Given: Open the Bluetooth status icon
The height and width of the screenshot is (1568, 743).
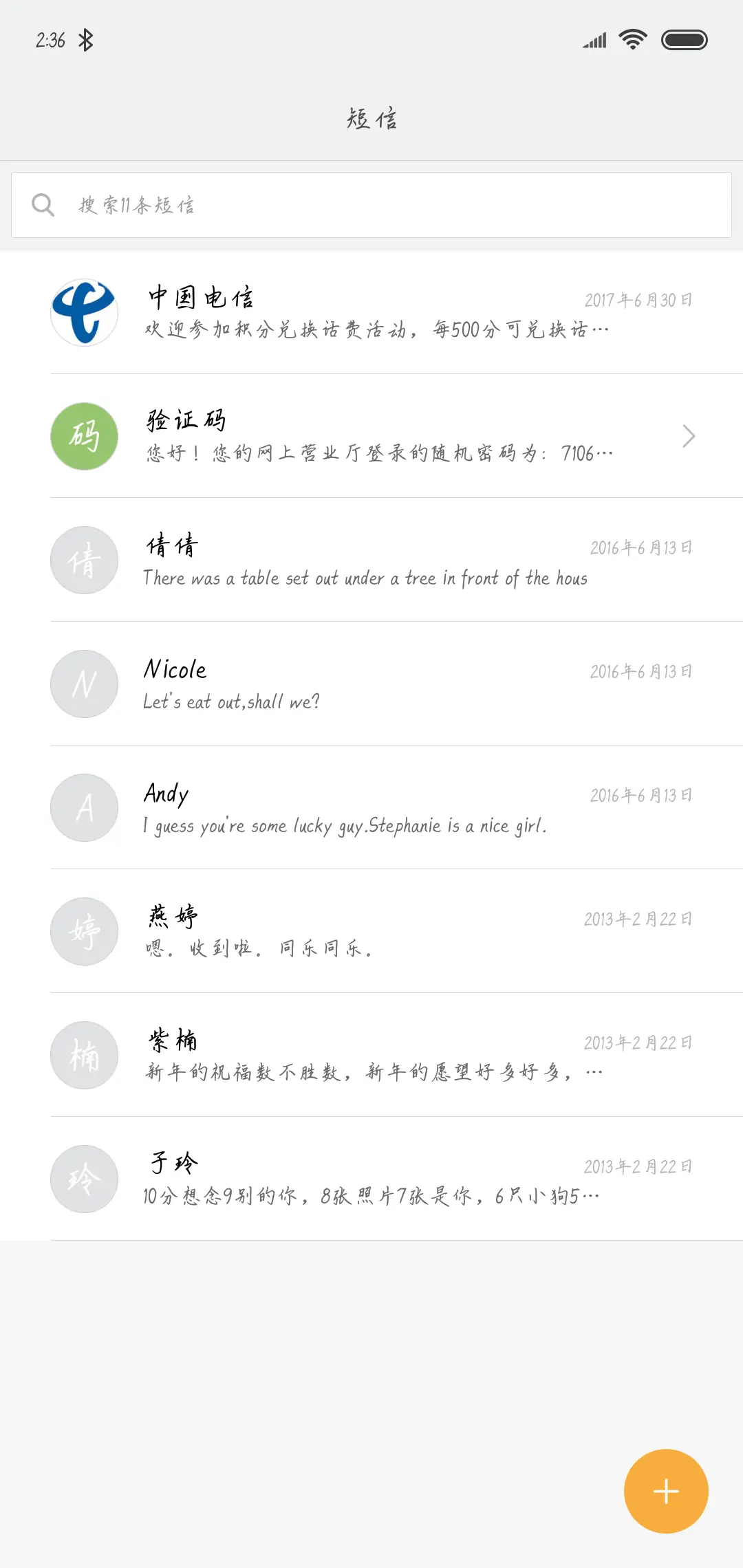Looking at the screenshot, I should (87, 39).
